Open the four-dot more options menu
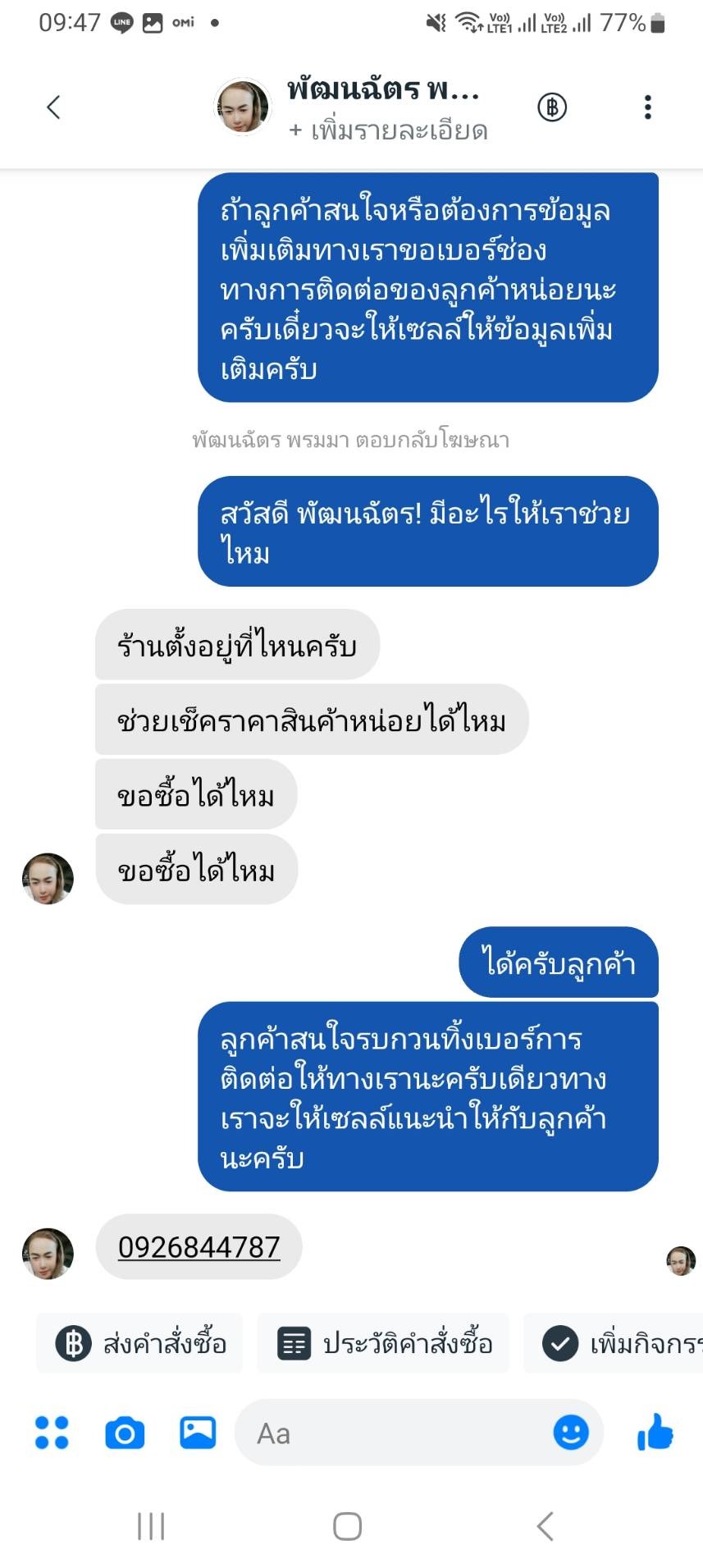Screen dimensions: 703x1568 coord(52,1433)
